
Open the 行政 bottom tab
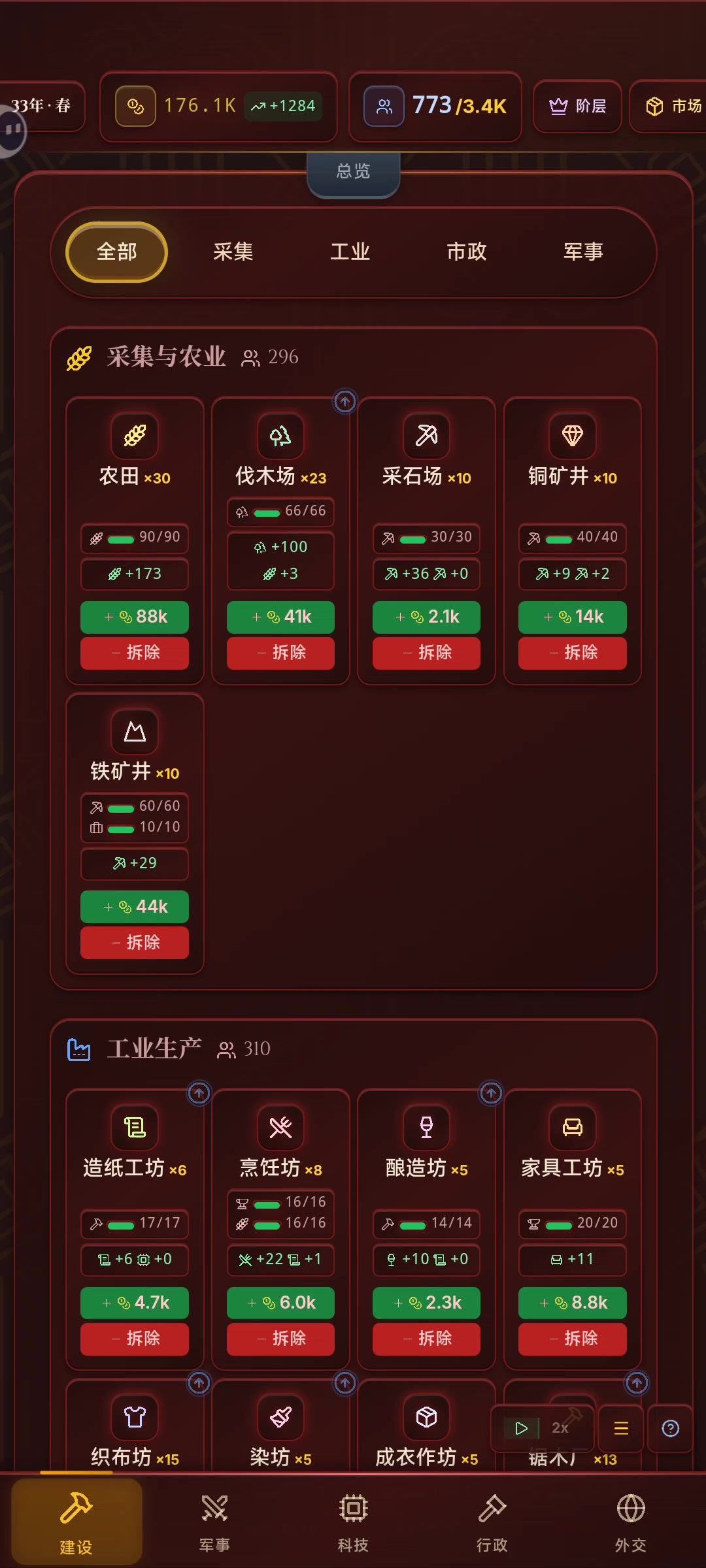coord(492,1521)
